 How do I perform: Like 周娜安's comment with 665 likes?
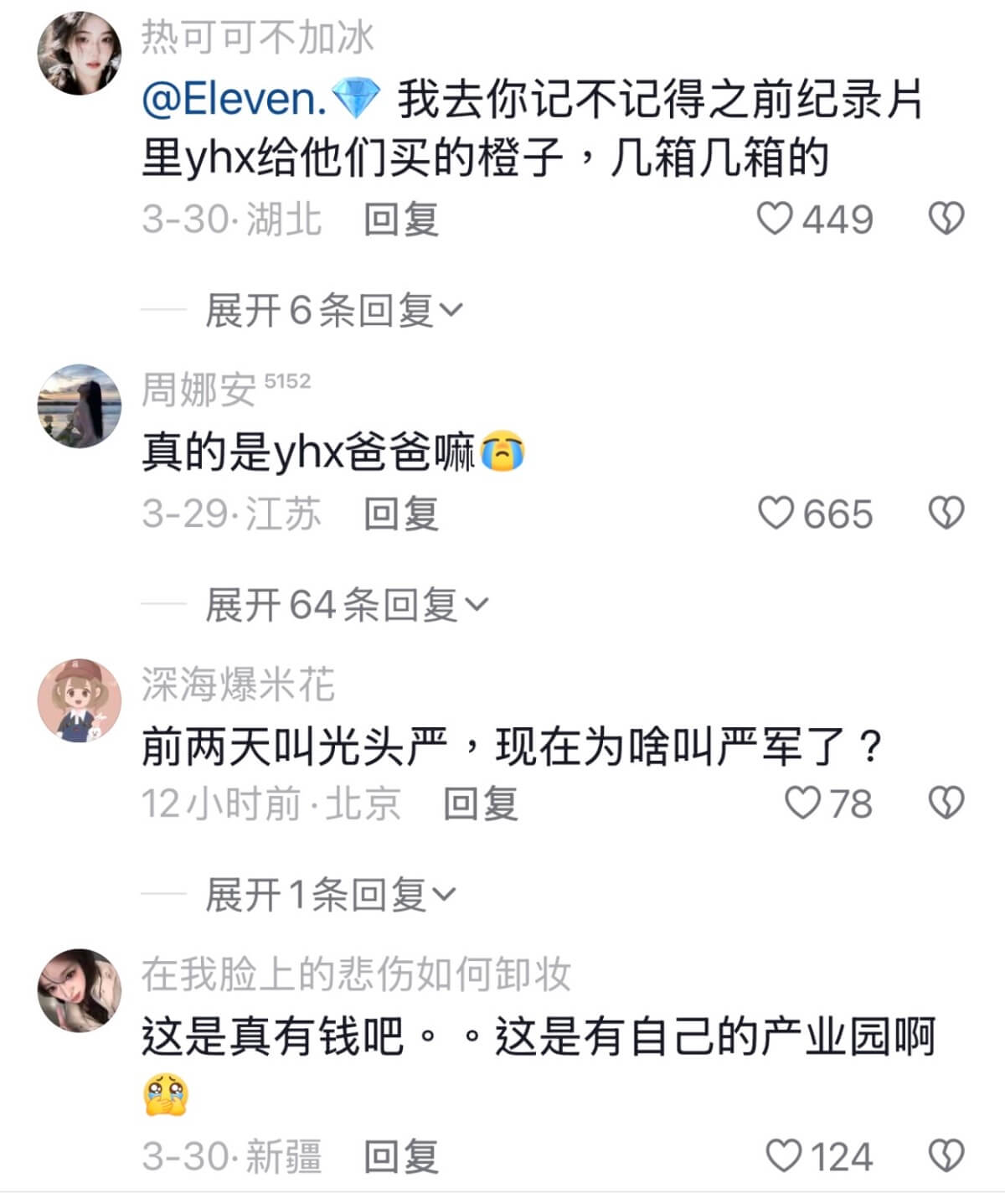point(815,514)
